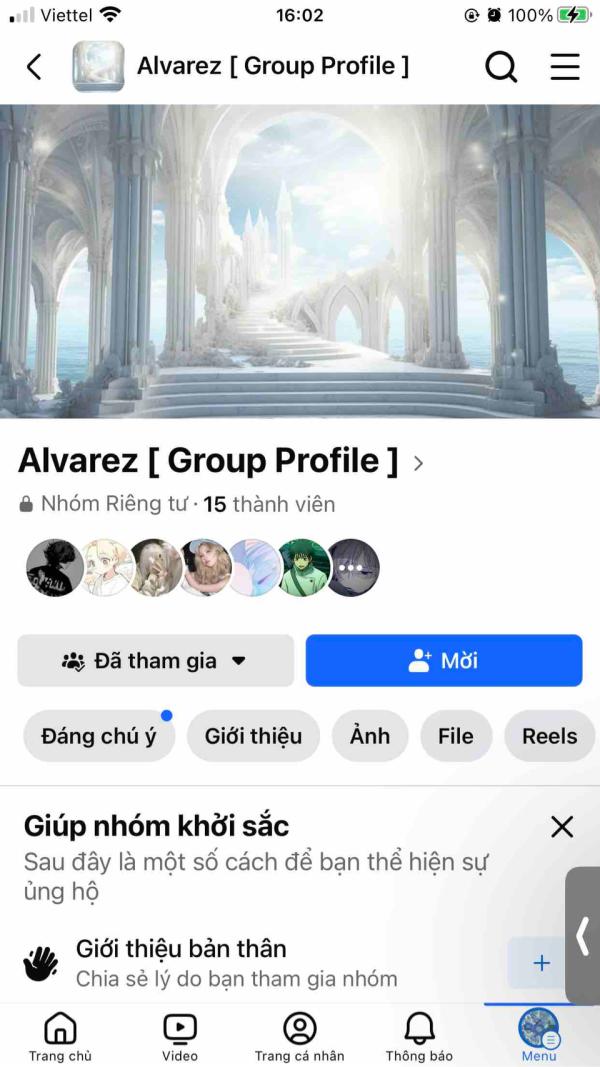Open the File chip
Viewport: 600px width, 1067px height.
click(x=455, y=737)
